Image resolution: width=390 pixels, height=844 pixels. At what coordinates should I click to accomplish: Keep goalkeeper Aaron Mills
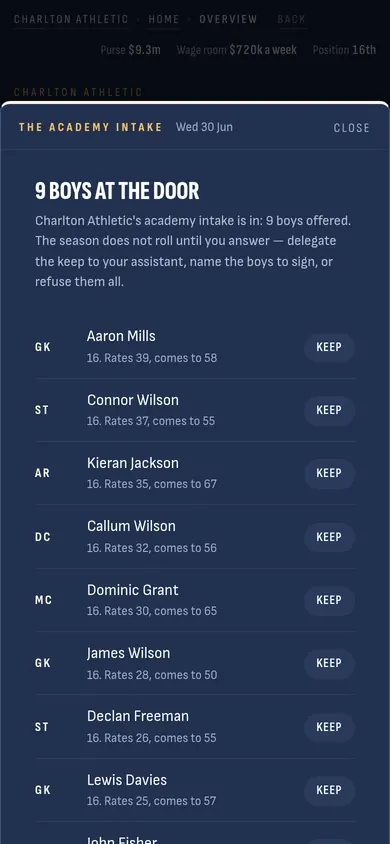tap(329, 347)
